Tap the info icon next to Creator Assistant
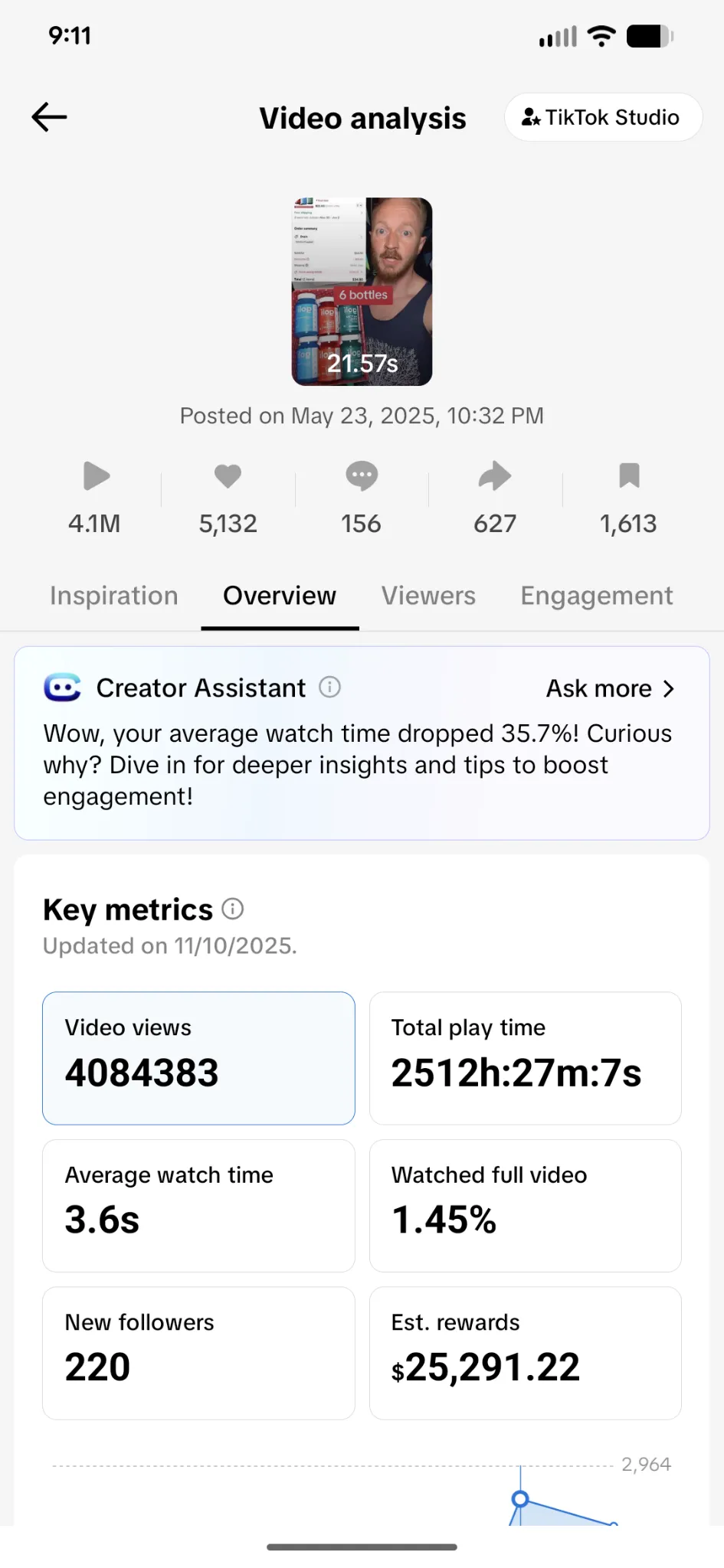The image size is (724, 1568). (x=329, y=687)
